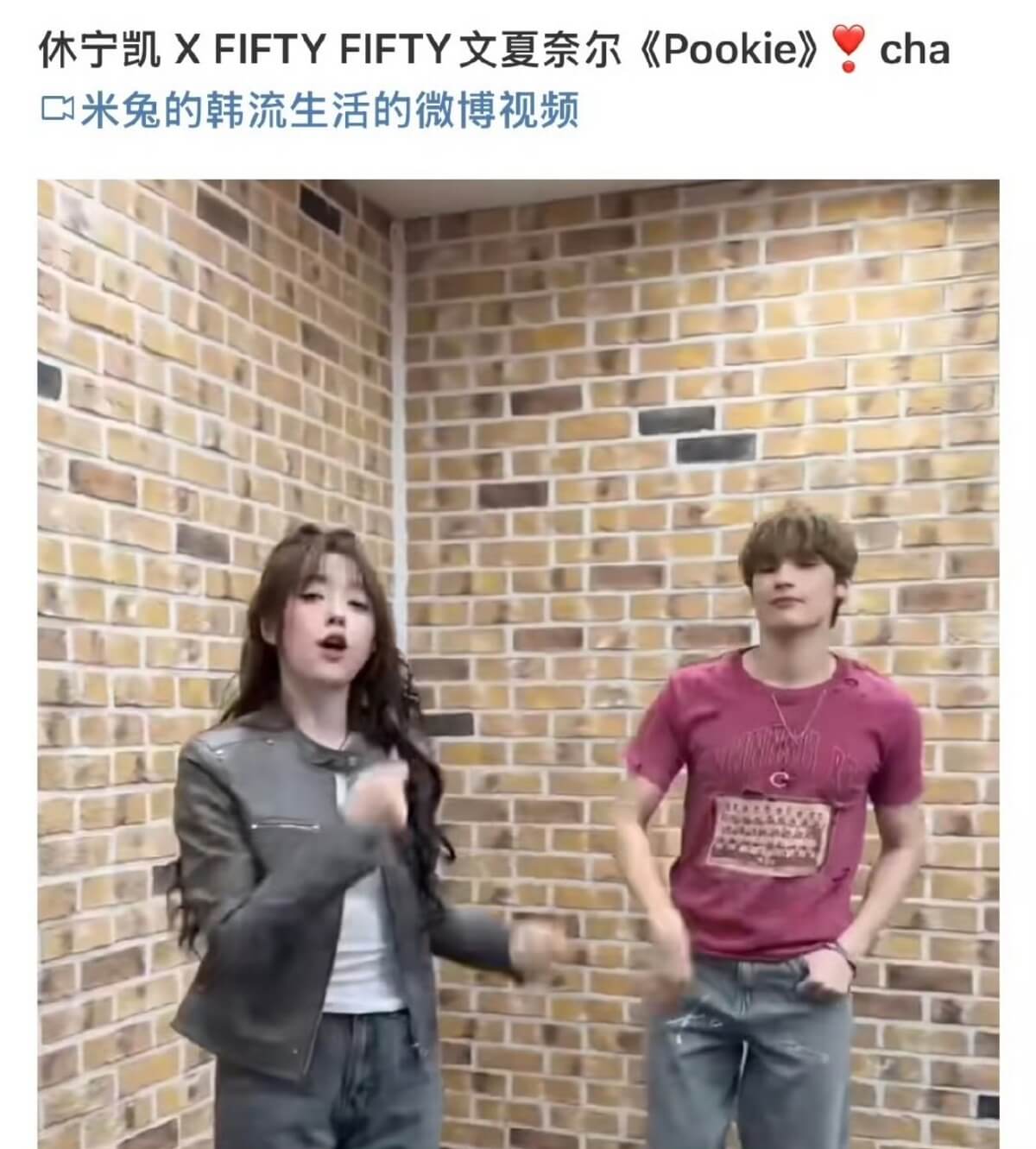Image resolution: width=1036 pixels, height=1149 pixels.
Task: Play the Pookie dance challenge video
Action: click(518, 663)
